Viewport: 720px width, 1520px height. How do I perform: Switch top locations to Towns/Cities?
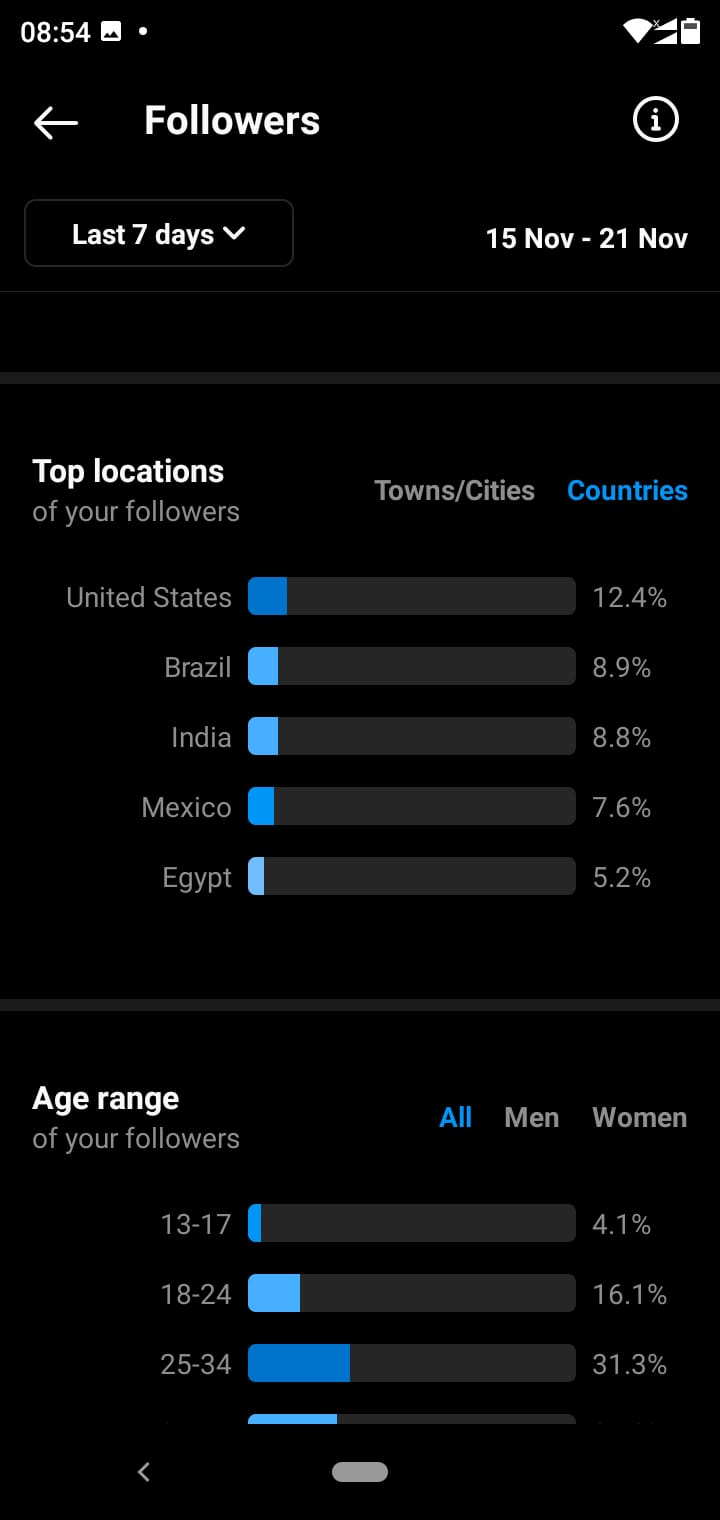coord(454,491)
